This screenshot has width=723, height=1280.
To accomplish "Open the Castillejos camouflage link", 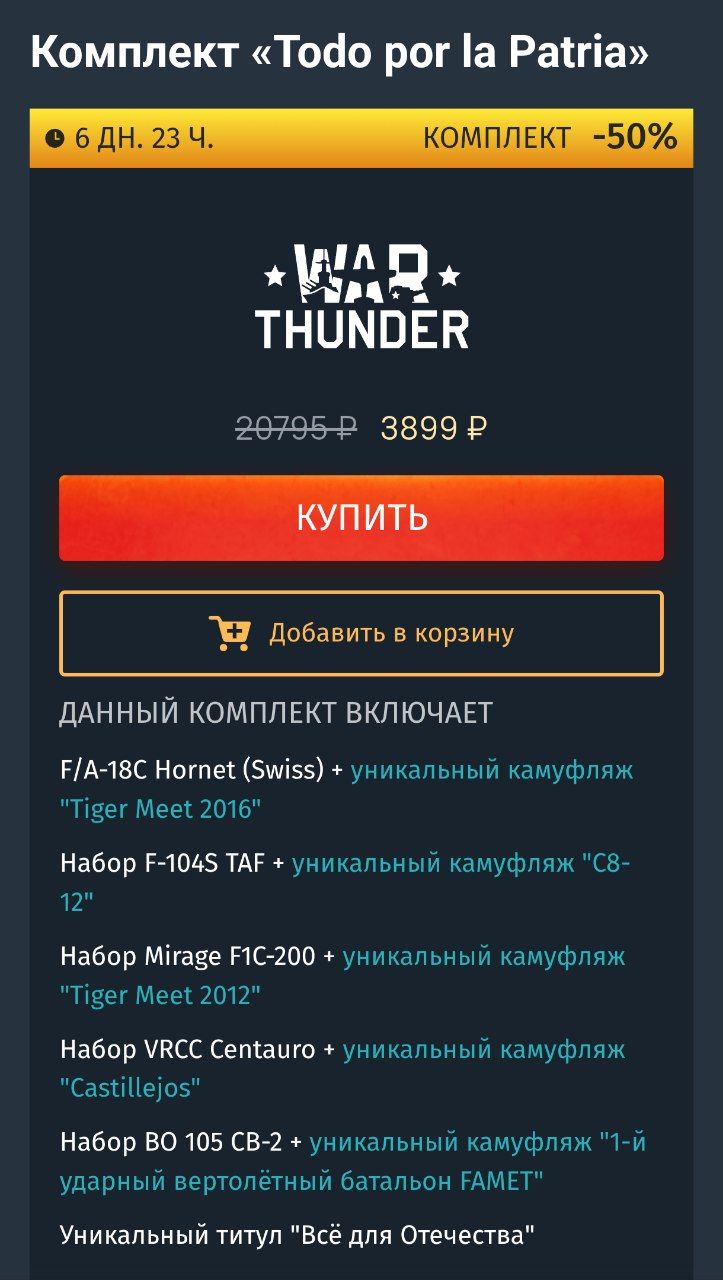I will coord(483,1050).
